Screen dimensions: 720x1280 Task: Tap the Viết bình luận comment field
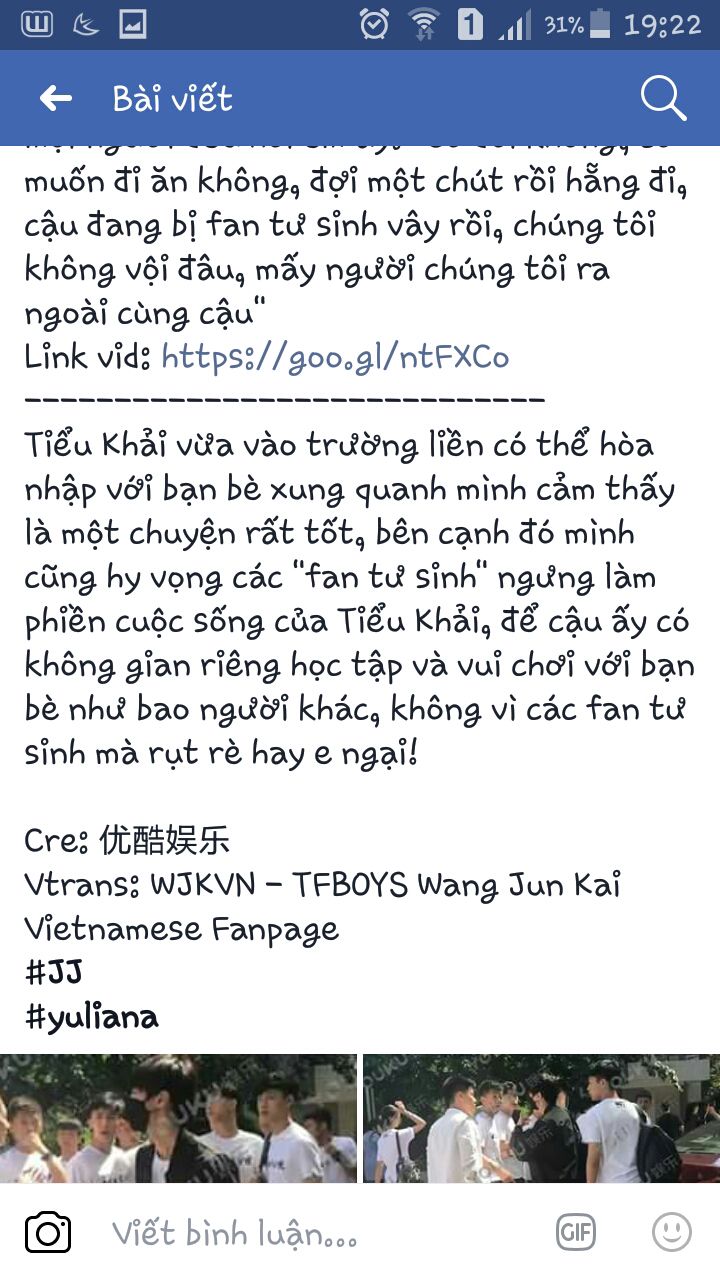(300, 1233)
